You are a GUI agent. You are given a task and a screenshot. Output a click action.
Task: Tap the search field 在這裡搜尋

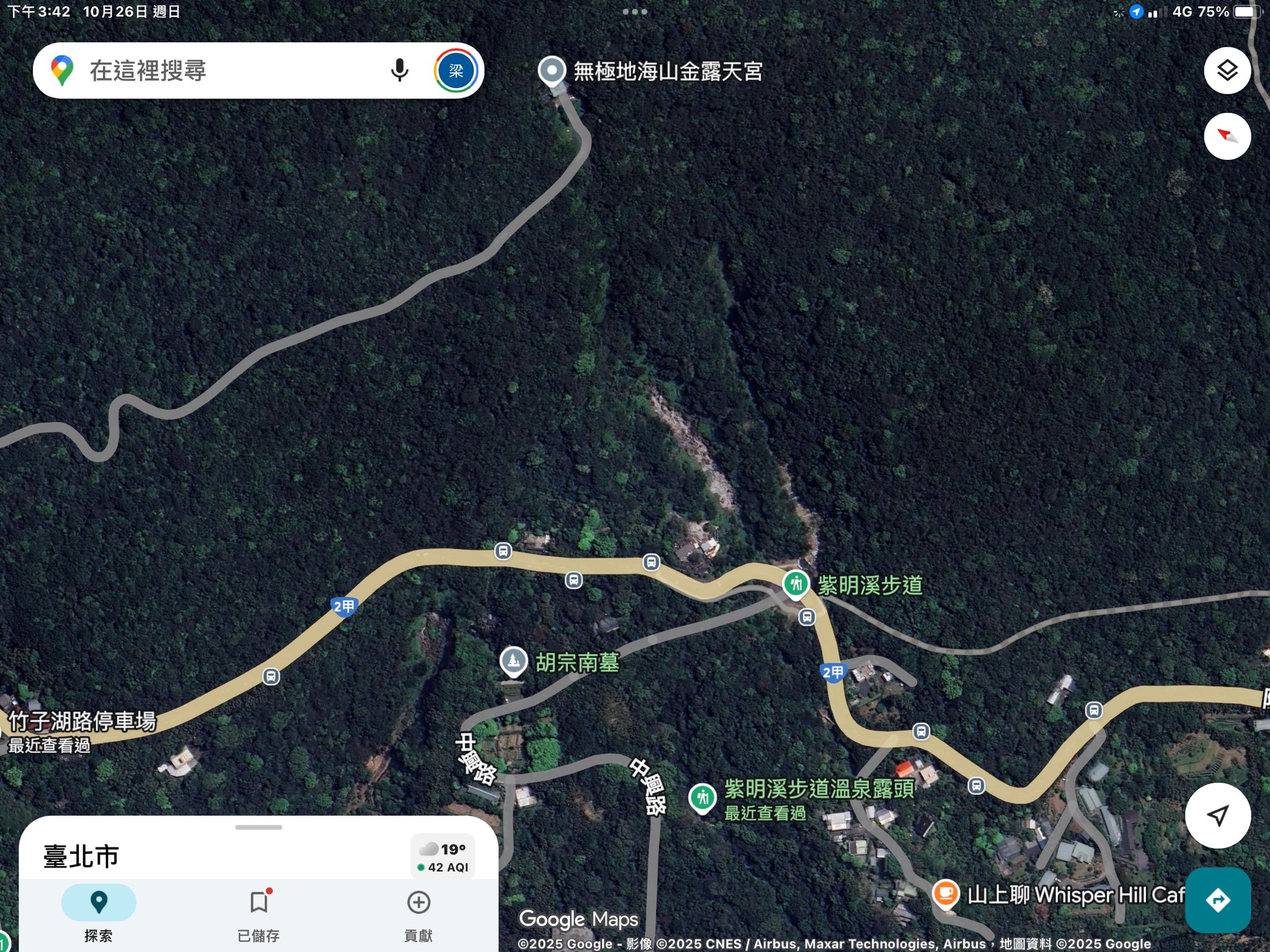pos(223,71)
